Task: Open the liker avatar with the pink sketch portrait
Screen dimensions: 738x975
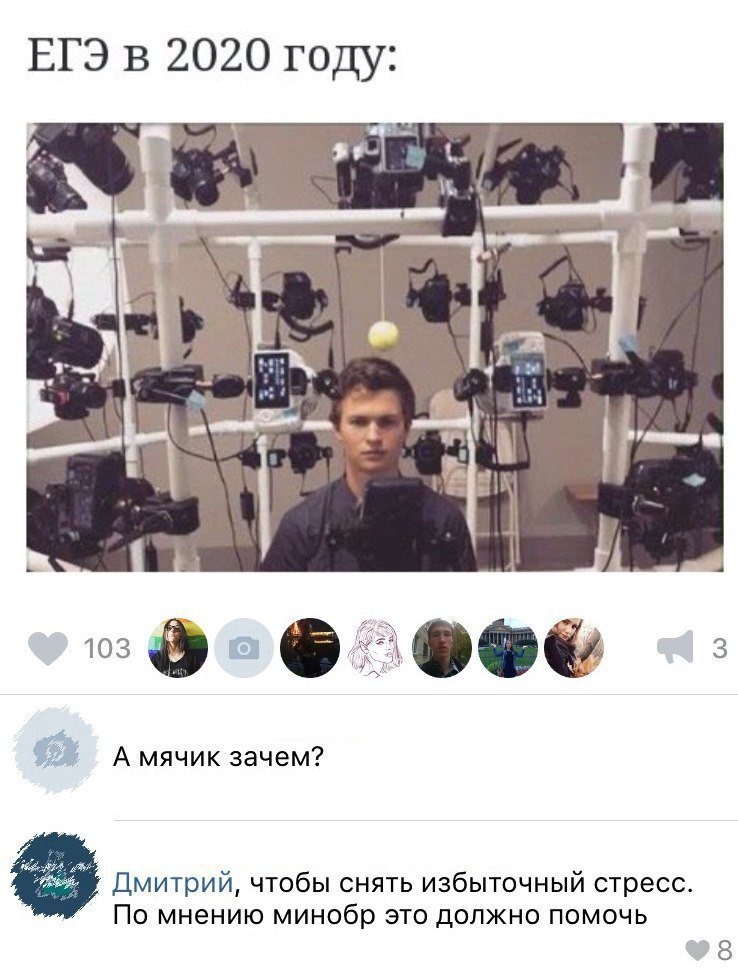Action: [375, 648]
